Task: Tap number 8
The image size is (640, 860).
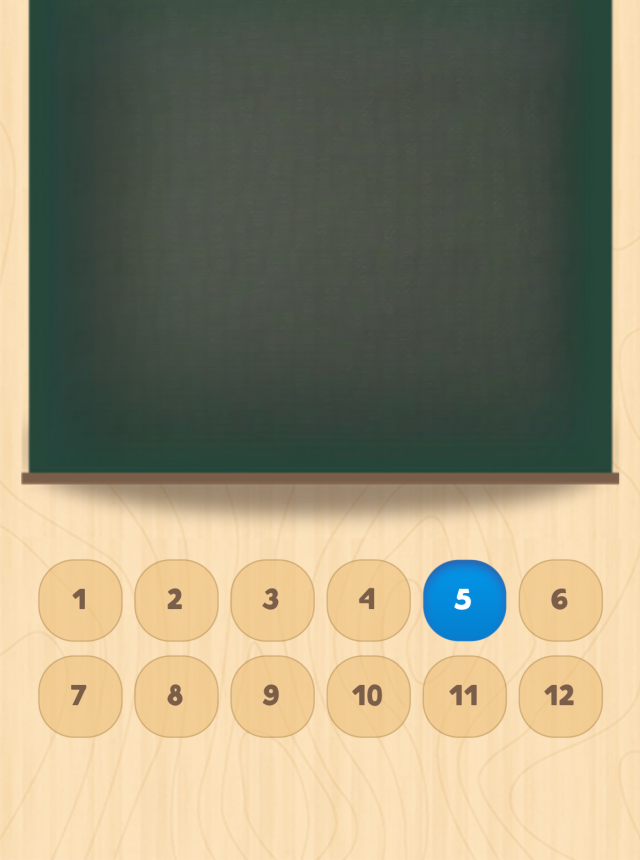Action: (x=176, y=696)
